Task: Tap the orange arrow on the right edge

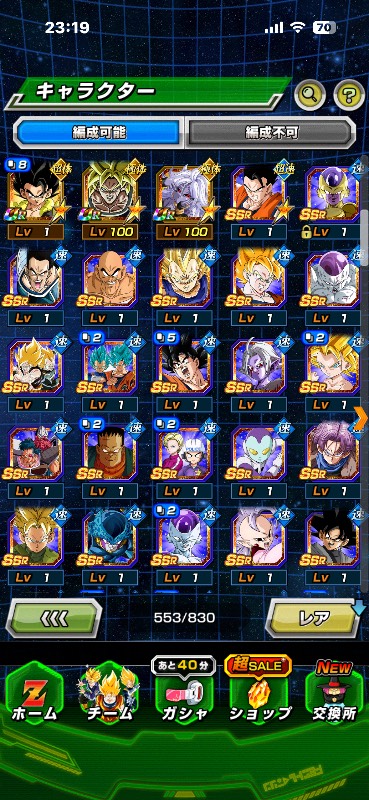Action: click(x=361, y=418)
